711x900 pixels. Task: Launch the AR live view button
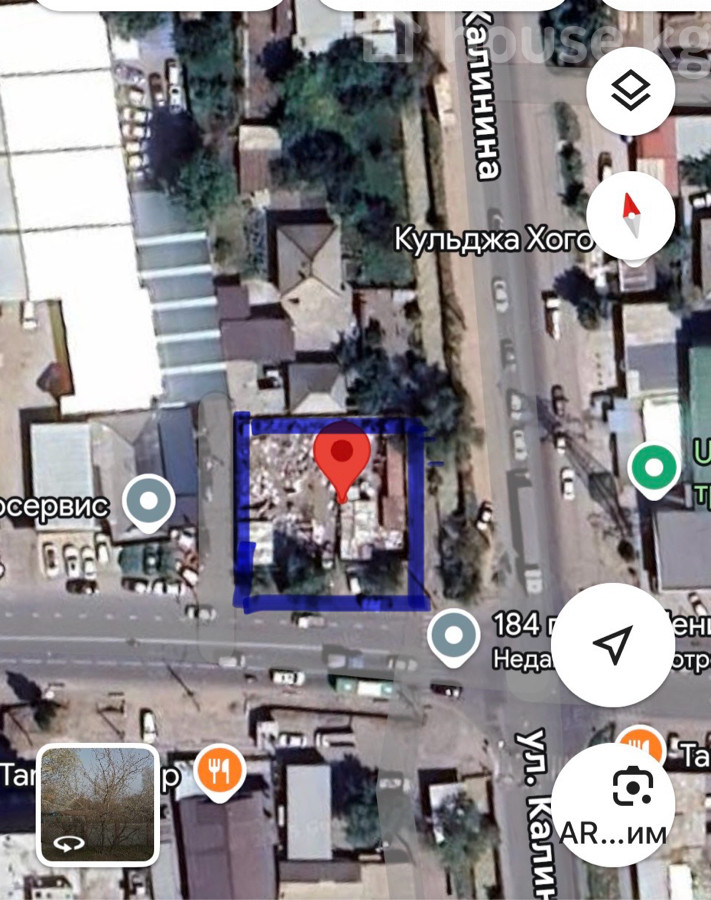click(x=630, y=802)
